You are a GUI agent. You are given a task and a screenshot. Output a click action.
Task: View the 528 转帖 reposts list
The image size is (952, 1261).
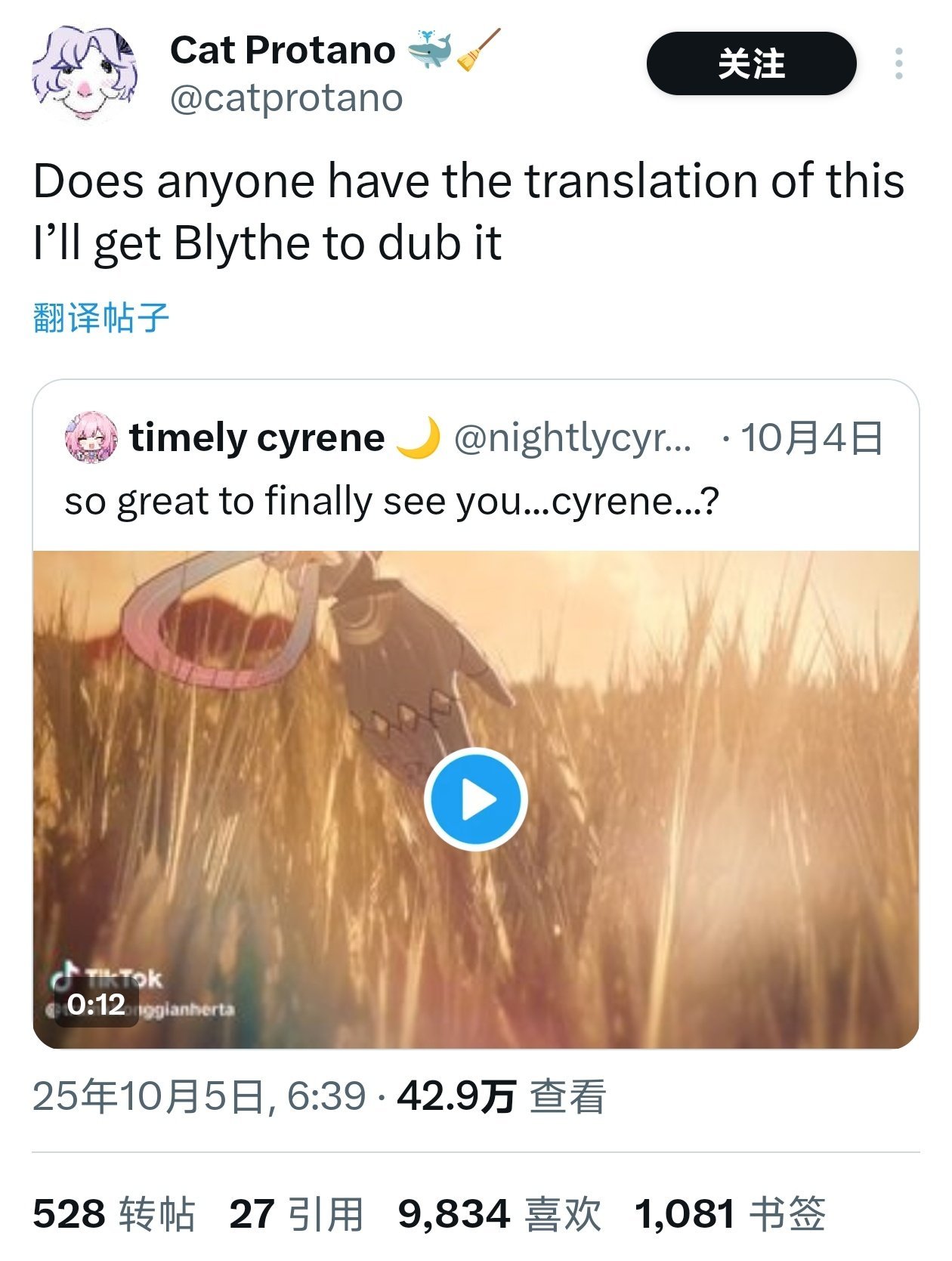(113, 1214)
